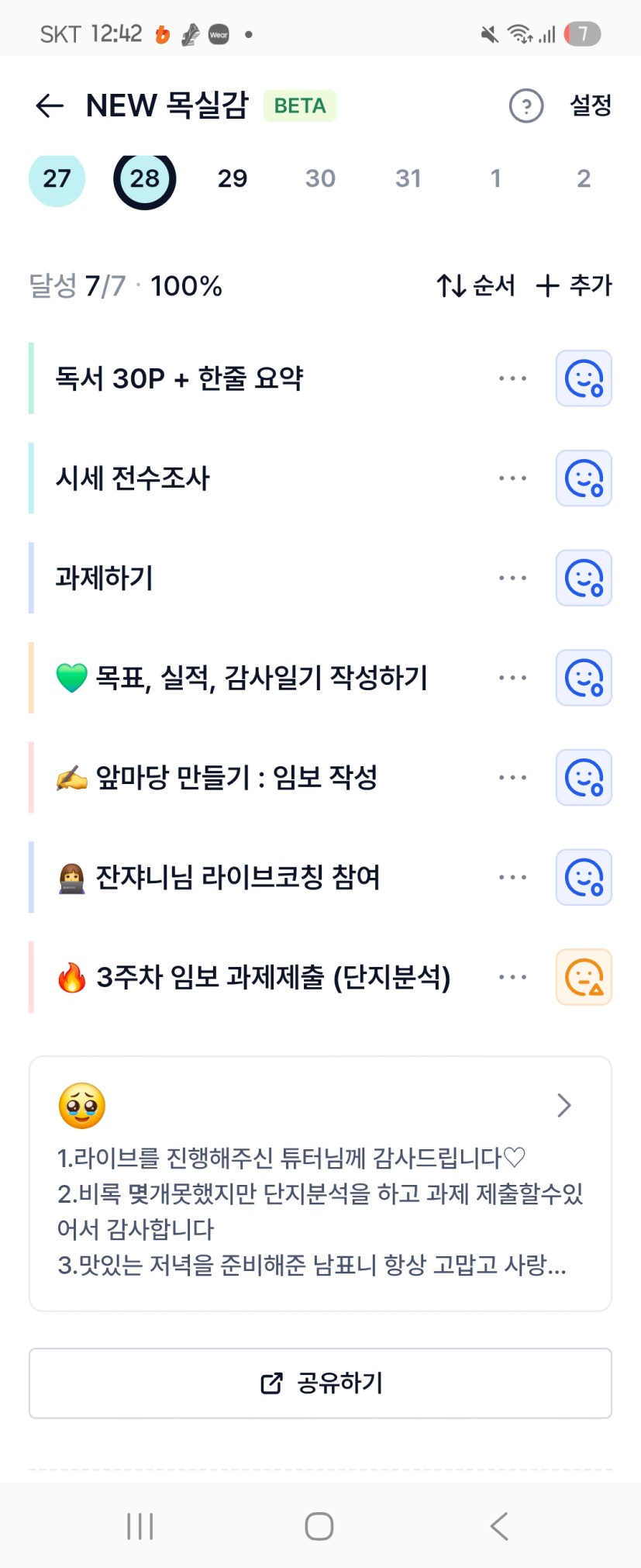Screen dimensions: 641x1568
Task: Open the more options for 과제하기
Action: click(512, 578)
